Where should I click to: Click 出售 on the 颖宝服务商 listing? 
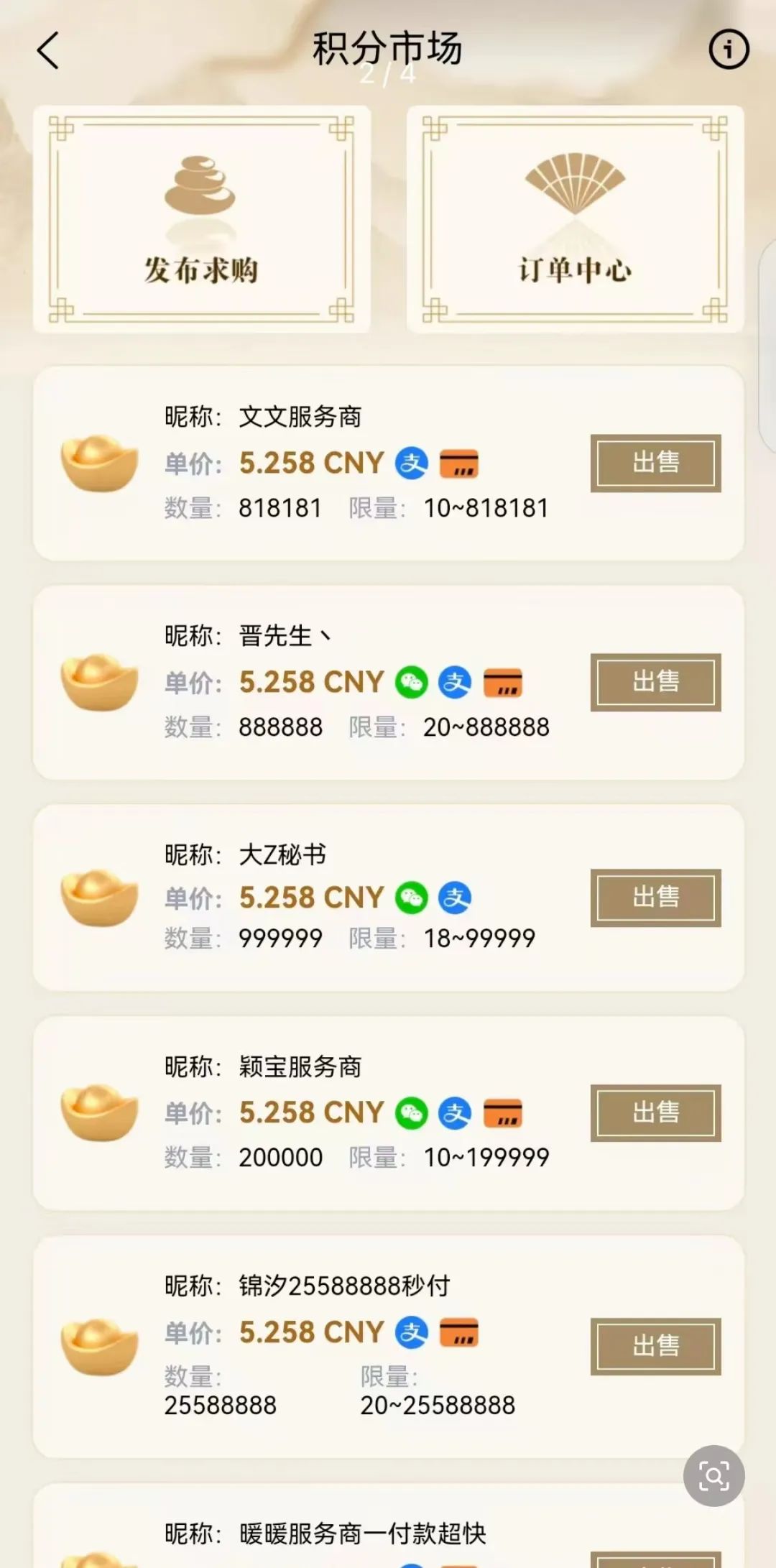click(655, 1113)
